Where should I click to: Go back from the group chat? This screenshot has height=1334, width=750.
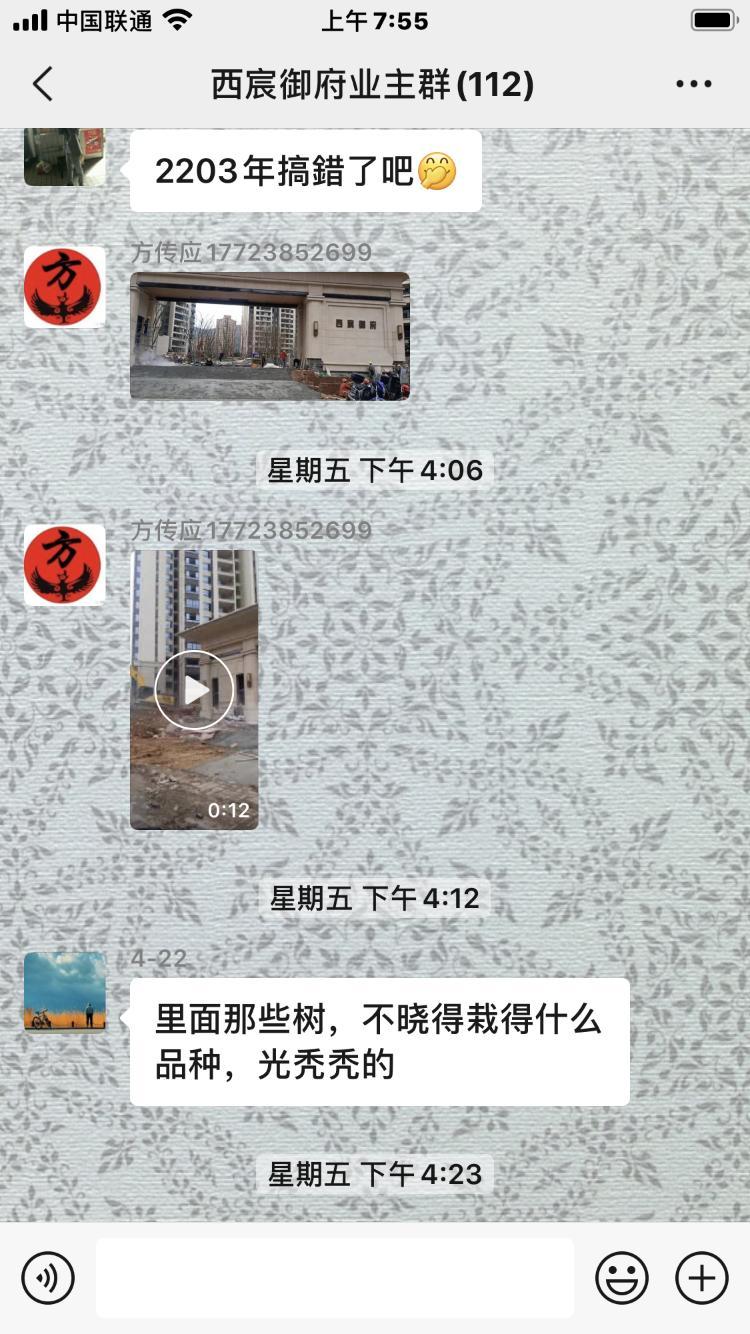[x=42, y=84]
